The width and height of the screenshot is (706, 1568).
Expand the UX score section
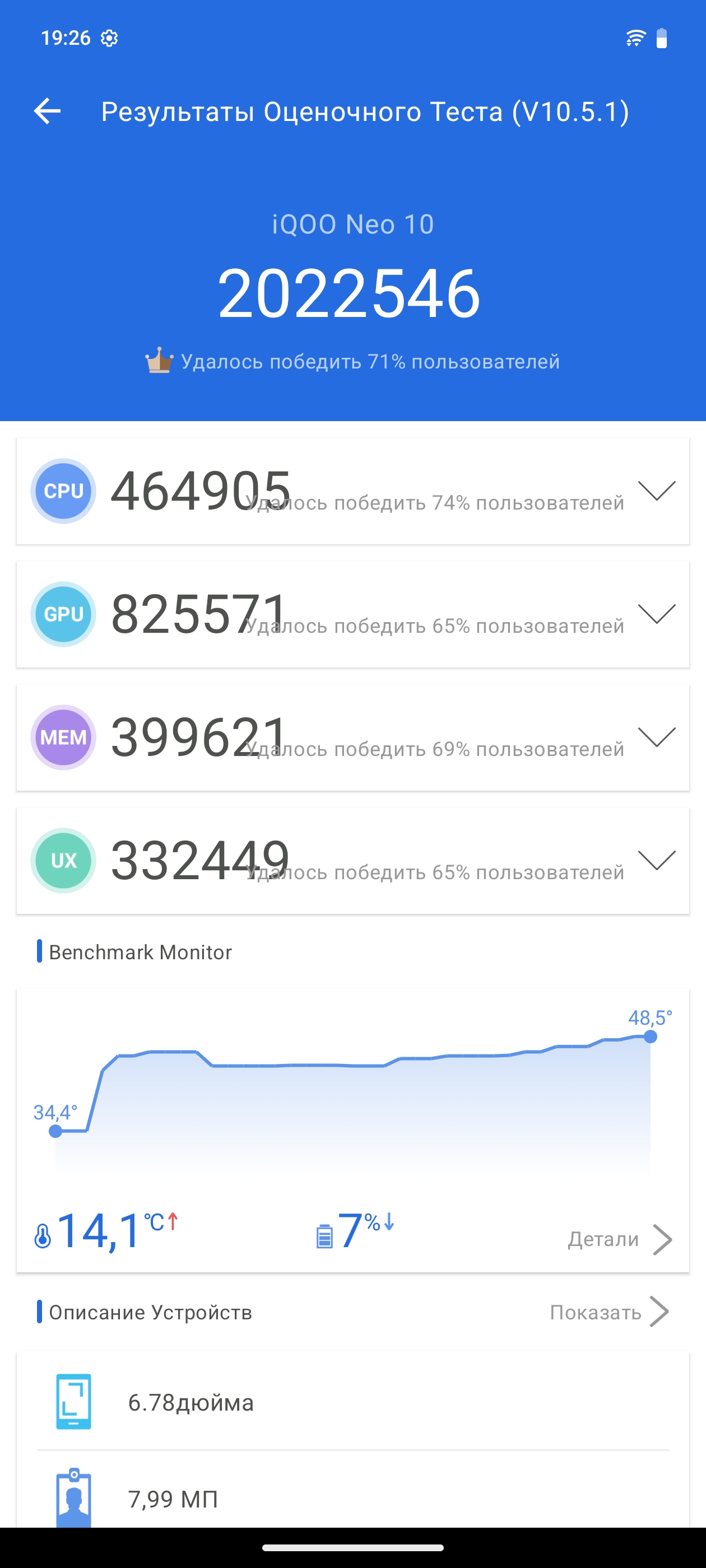click(x=657, y=860)
